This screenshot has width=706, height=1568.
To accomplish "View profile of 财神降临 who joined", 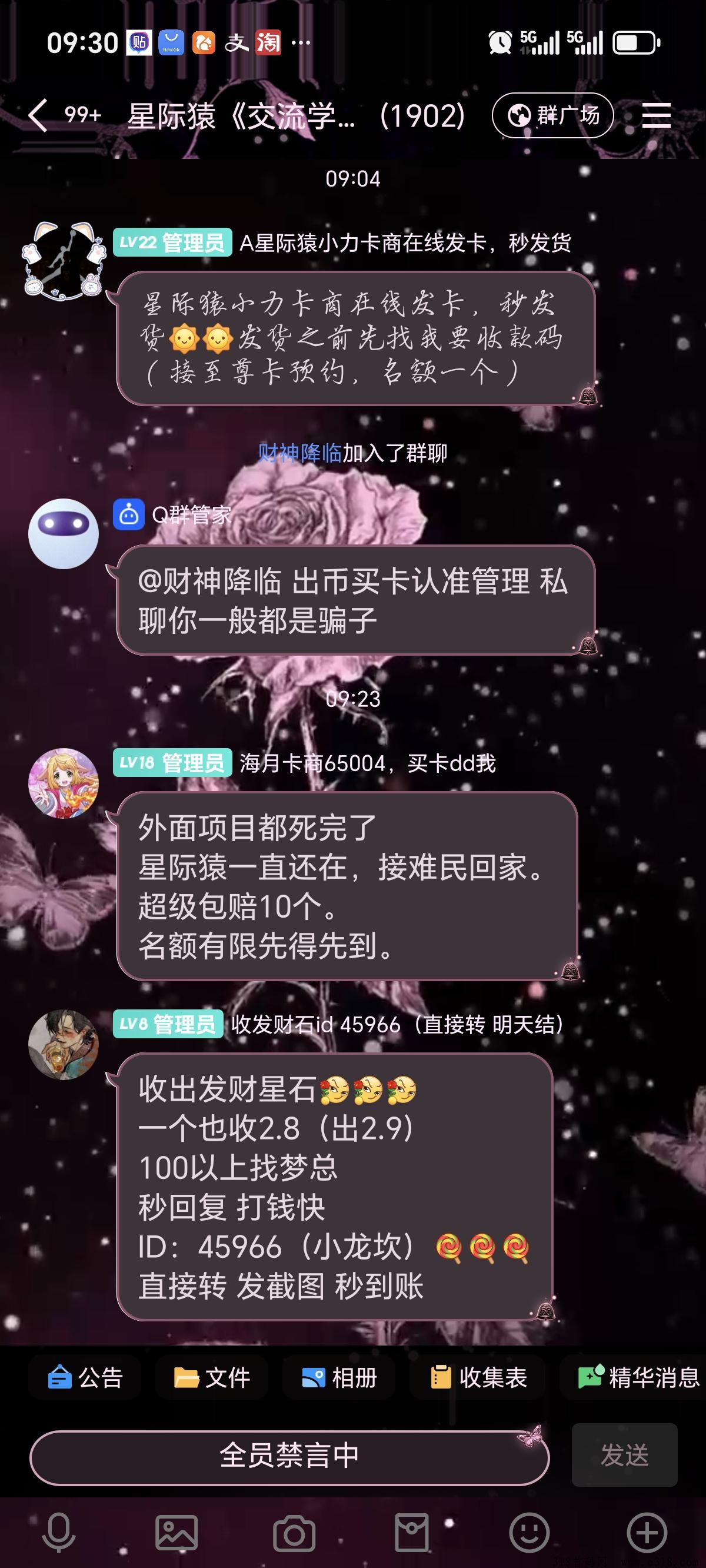I will [299, 453].
